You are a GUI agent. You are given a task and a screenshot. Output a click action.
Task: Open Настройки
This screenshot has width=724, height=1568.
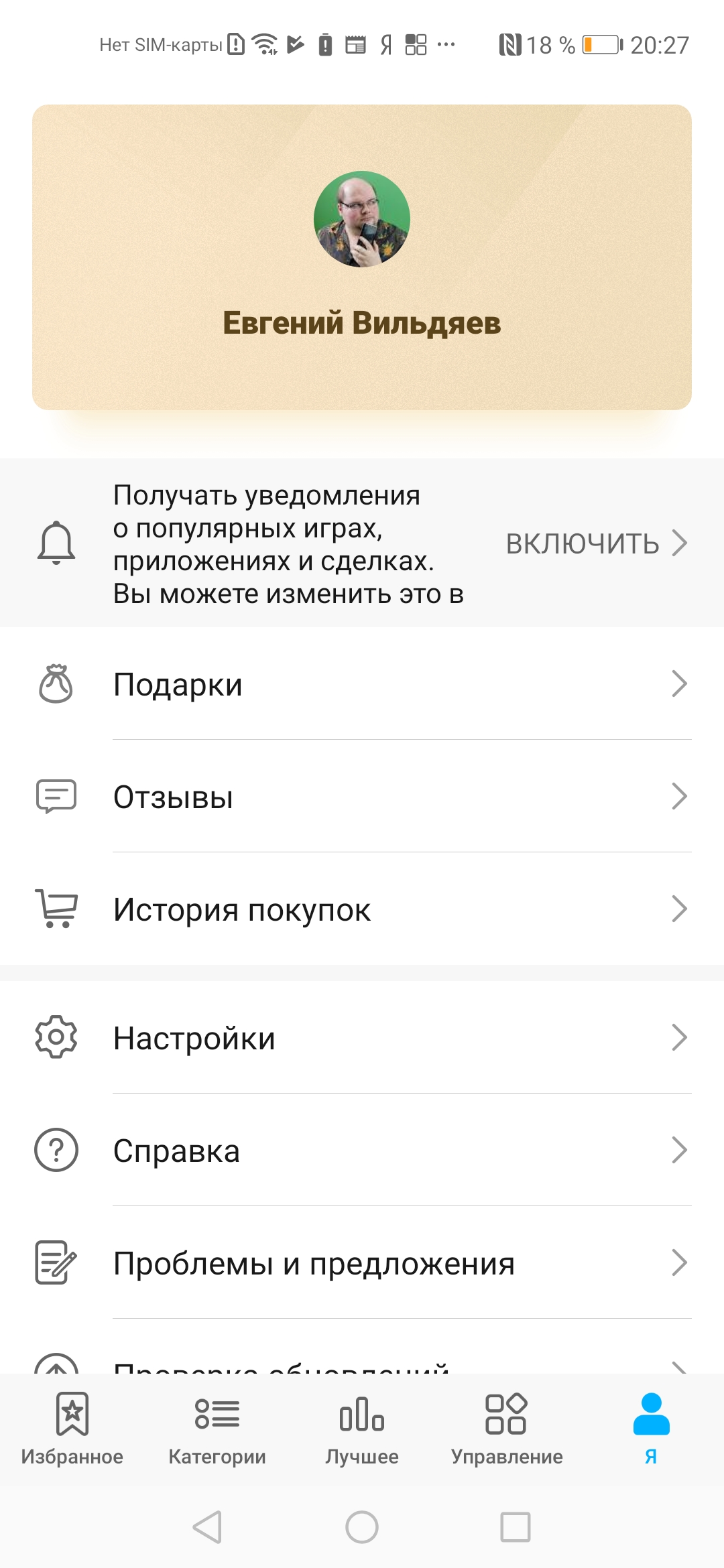pyautogui.click(x=362, y=1038)
